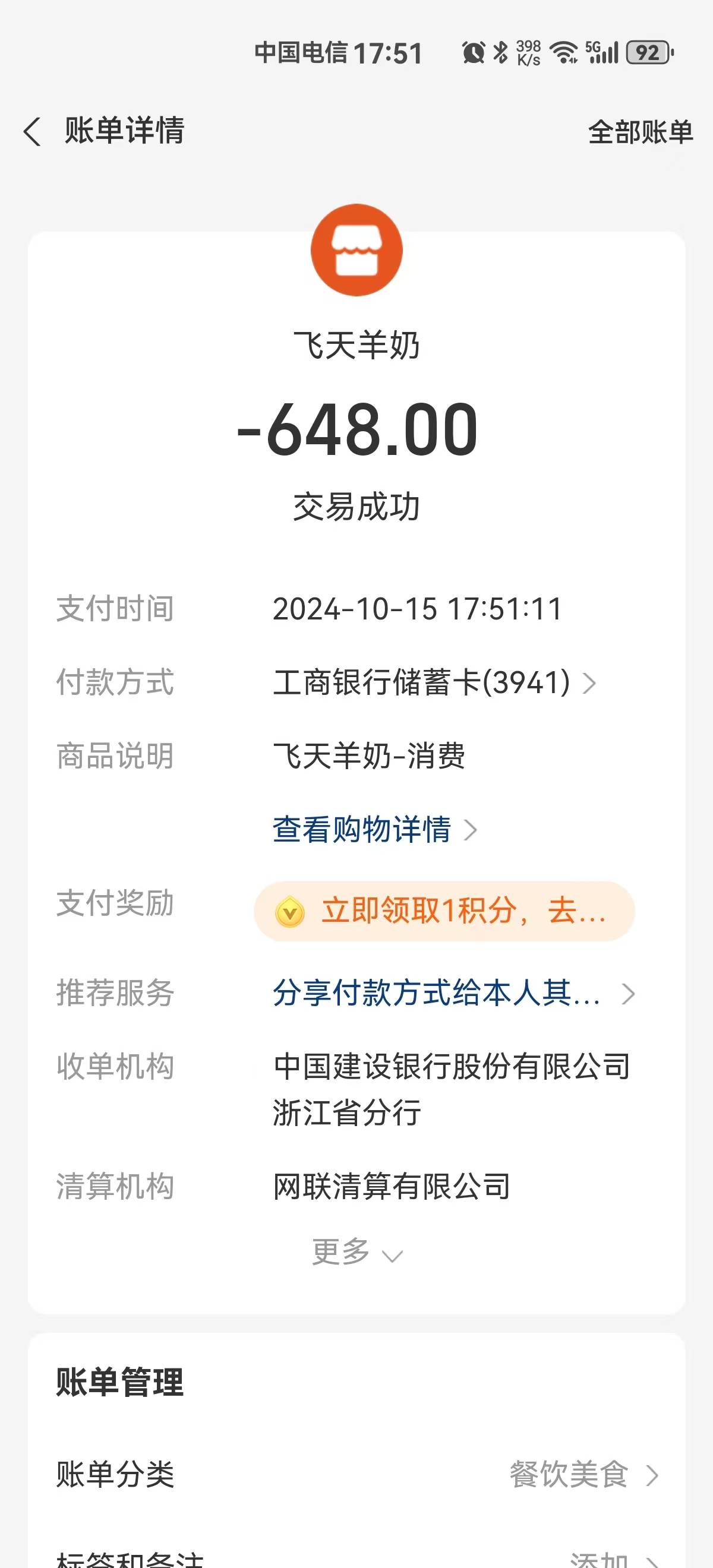Go back from the 账单详情 page
The image size is (713, 1568).
[32, 131]
